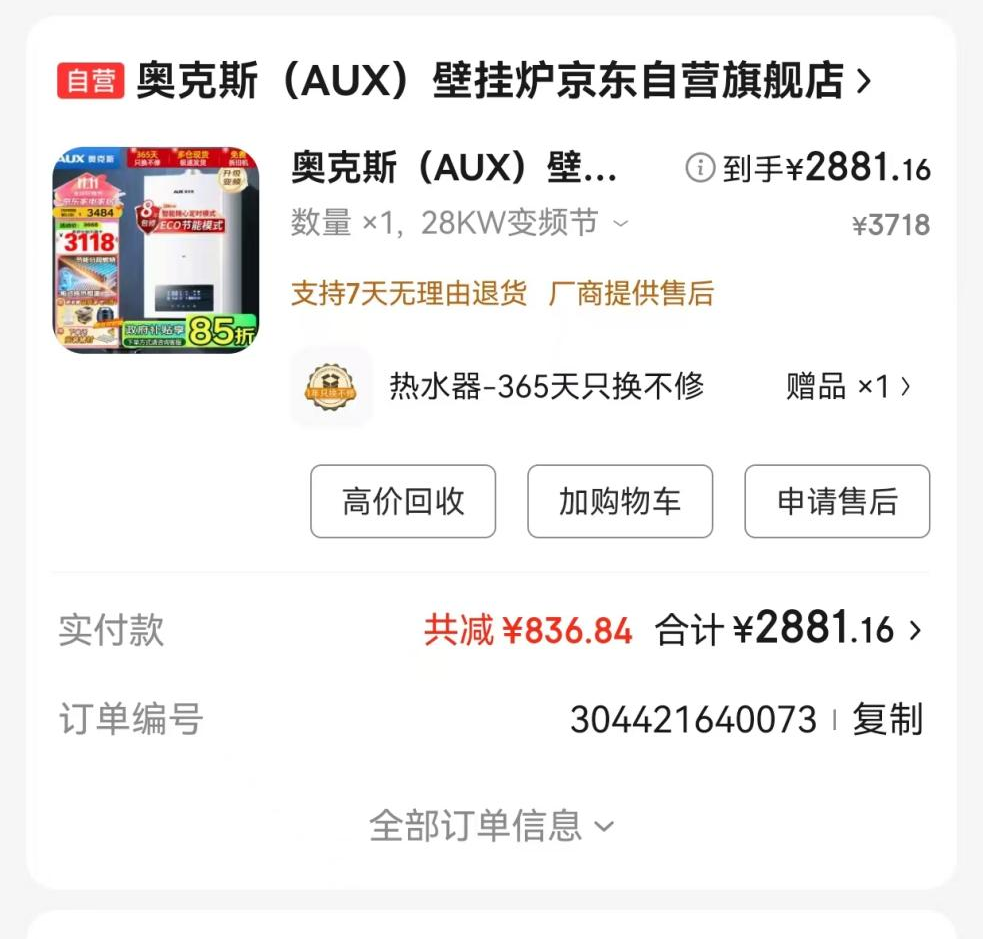Expand the 28KW变频节 specification chevron
984x939 pixels.
pos(621,223)
